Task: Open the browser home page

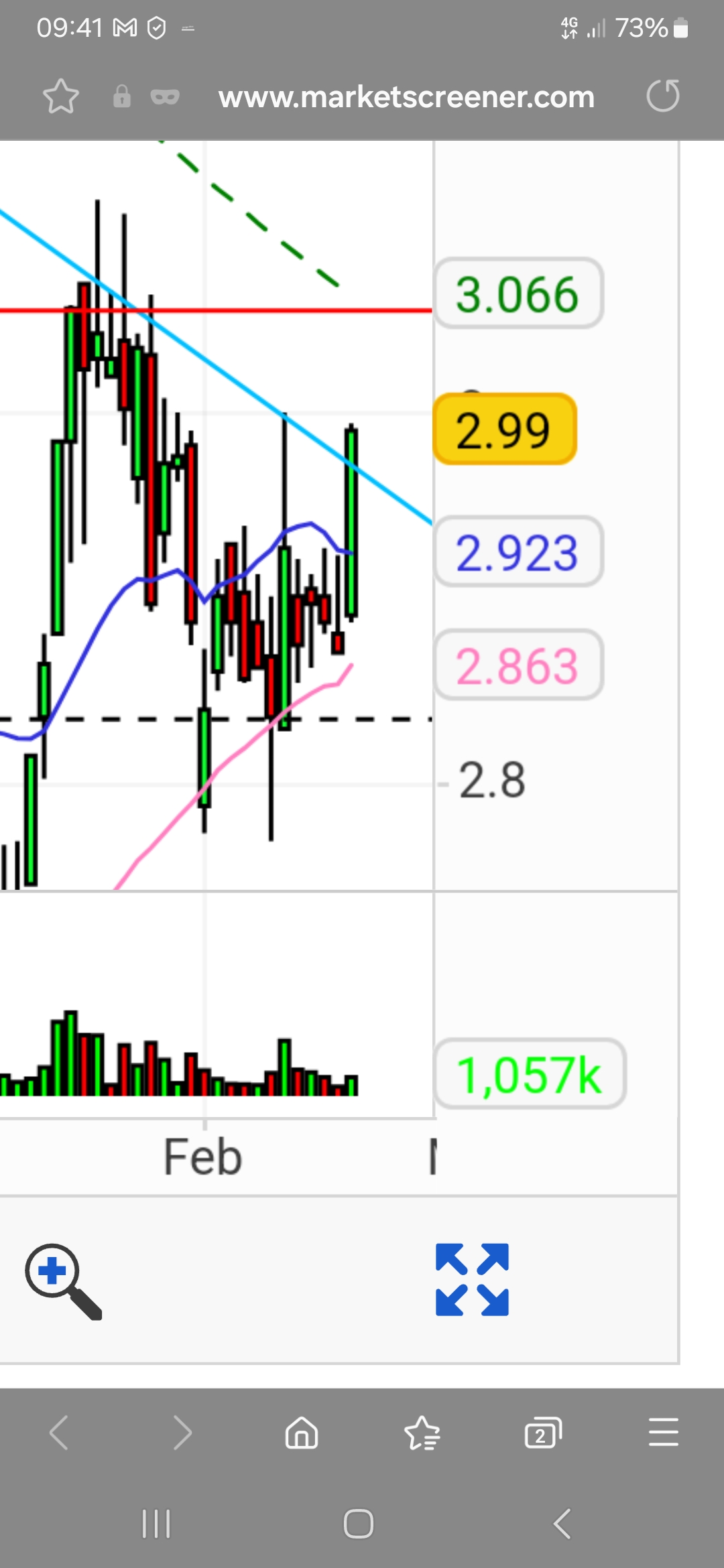Action: [302, 1433]
